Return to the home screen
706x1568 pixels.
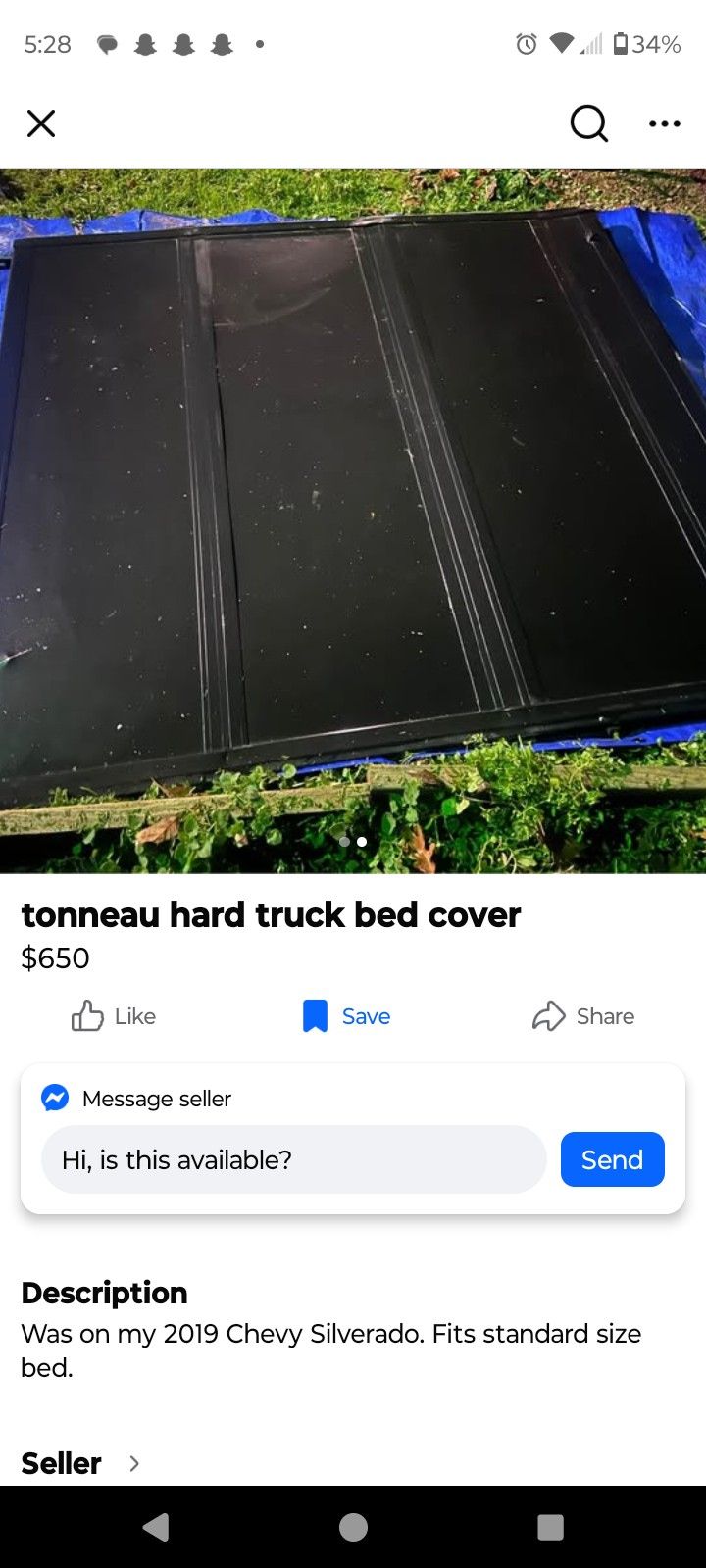[x=353, y=1527]
